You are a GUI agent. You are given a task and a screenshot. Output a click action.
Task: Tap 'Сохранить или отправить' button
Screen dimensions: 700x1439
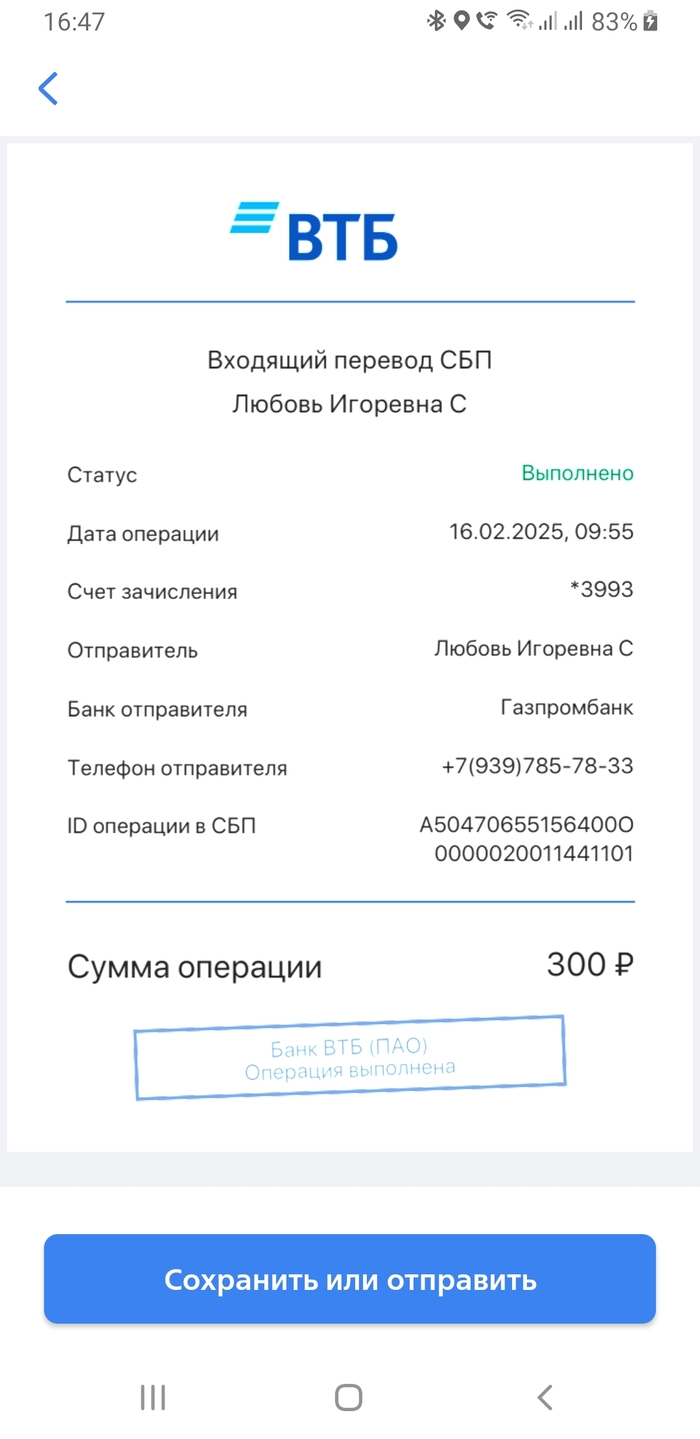[350, 1279]
